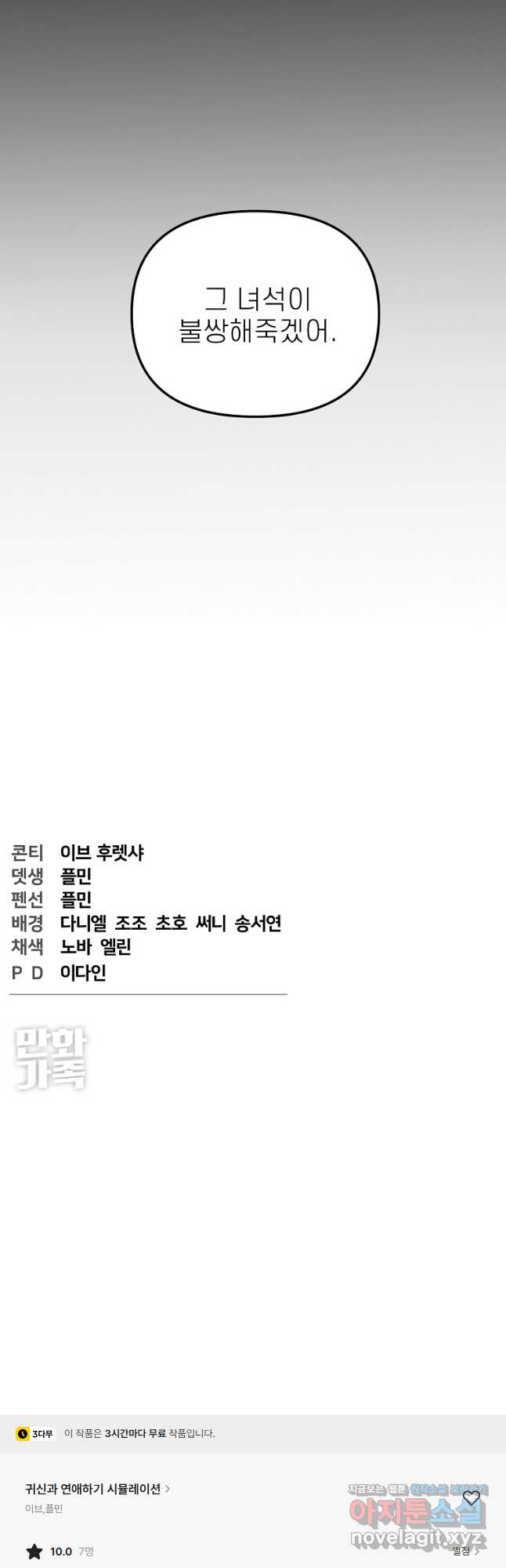
Task: Open the 별점 rating option
Action: click(465, 1550)
